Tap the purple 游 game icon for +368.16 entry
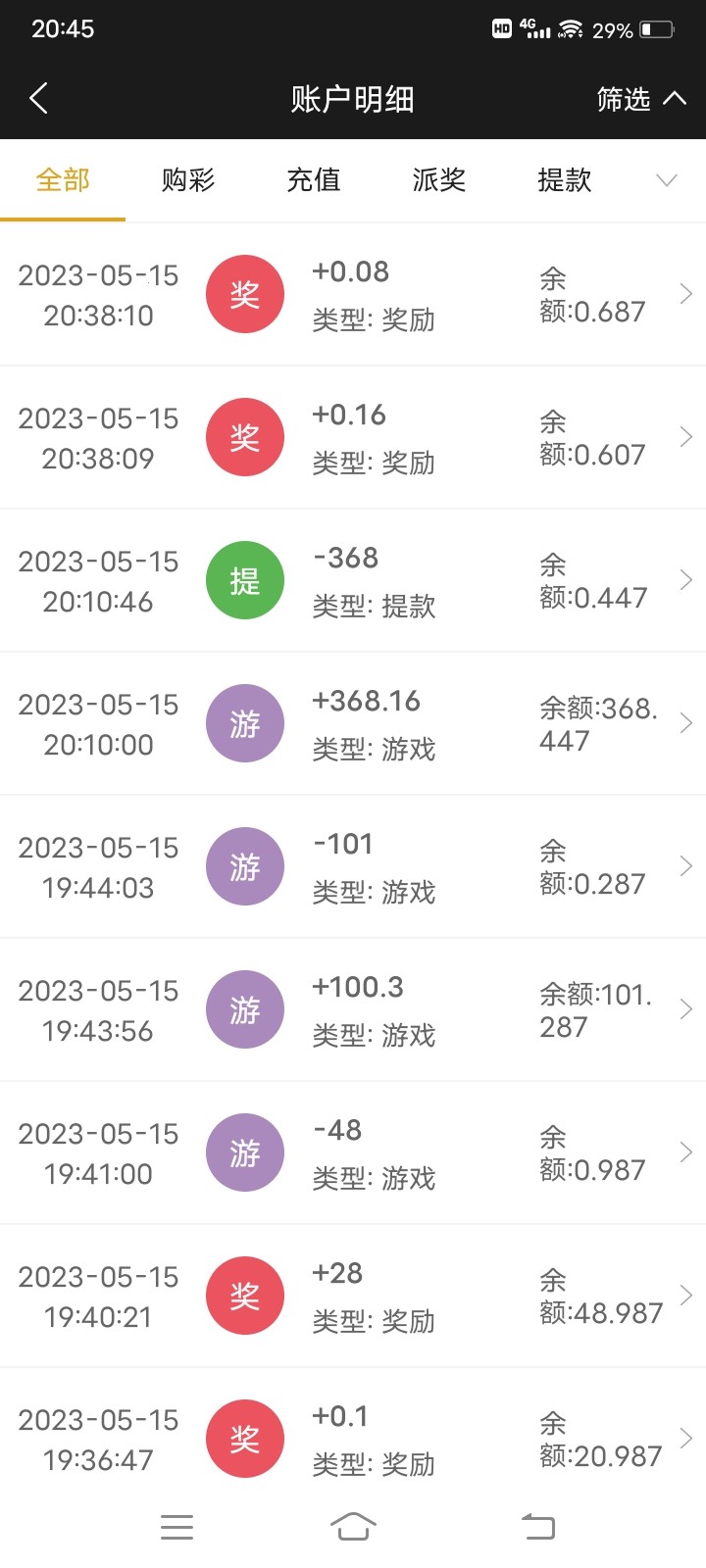706x1568 pixels. (x=244, y=722)
